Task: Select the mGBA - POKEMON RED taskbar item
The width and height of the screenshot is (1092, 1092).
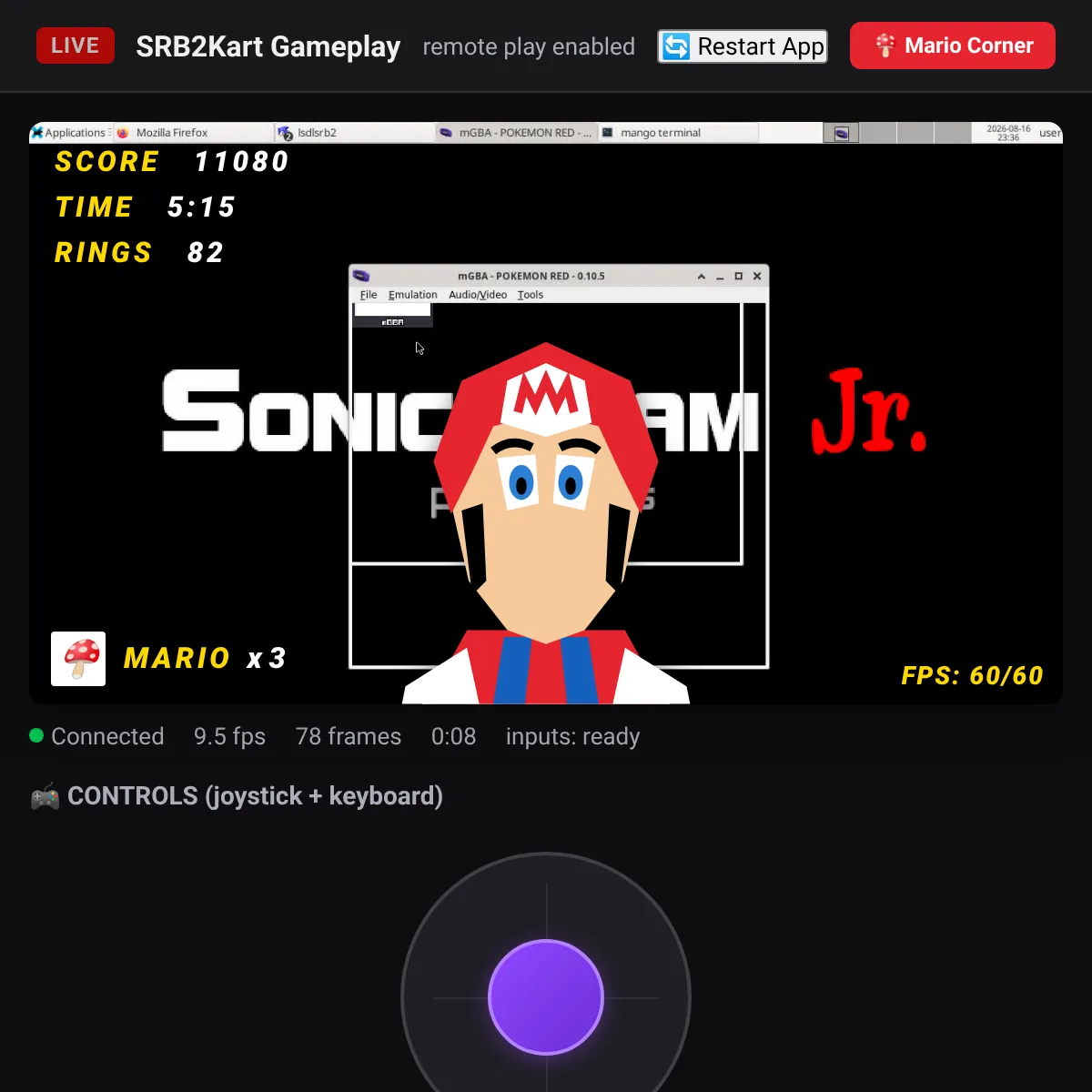Action: [517, 133]
